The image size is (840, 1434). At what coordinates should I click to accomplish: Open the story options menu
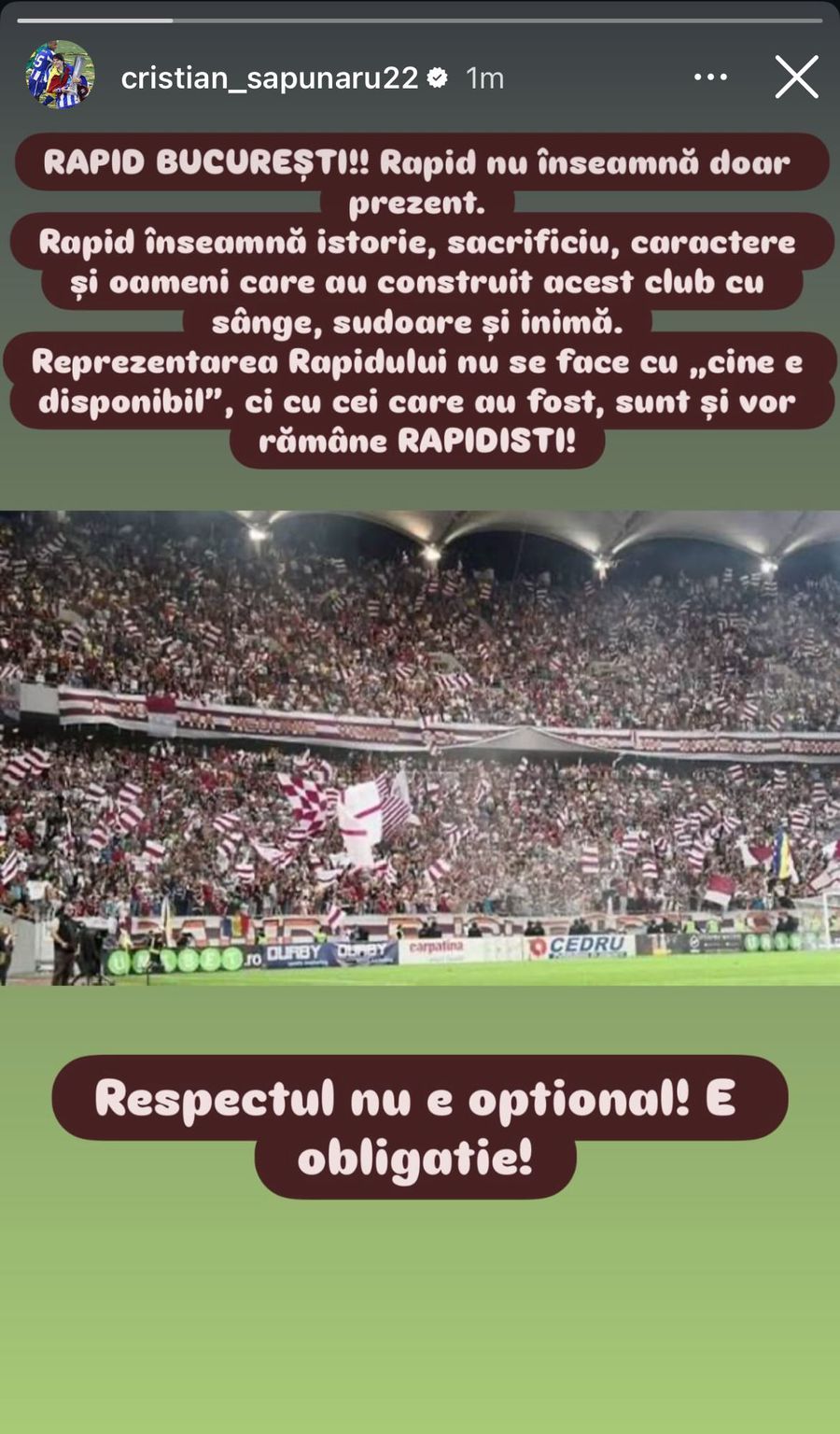tap(711, 77)
